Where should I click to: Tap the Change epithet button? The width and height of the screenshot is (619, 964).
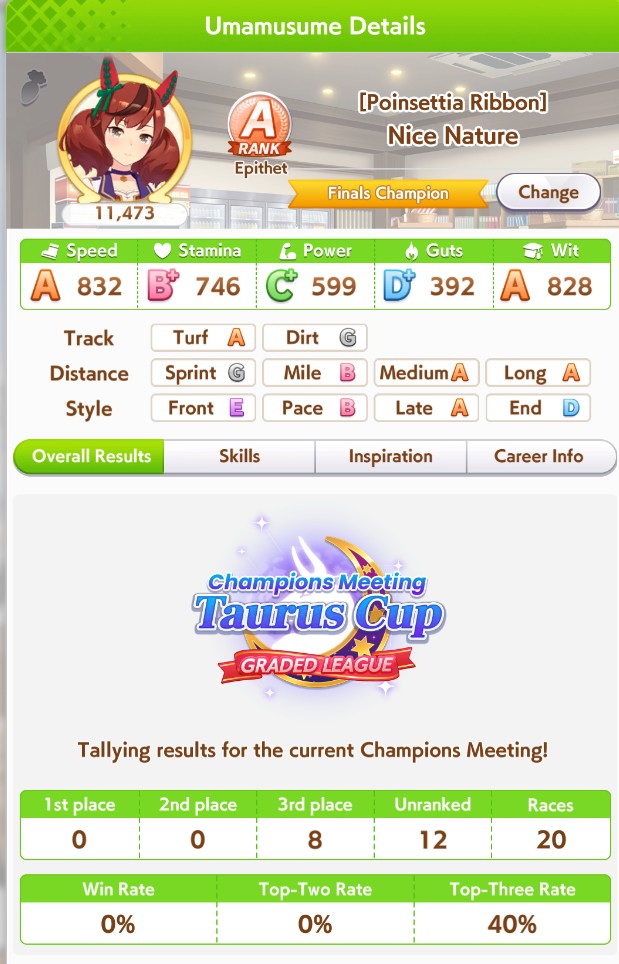click(548, 192)
